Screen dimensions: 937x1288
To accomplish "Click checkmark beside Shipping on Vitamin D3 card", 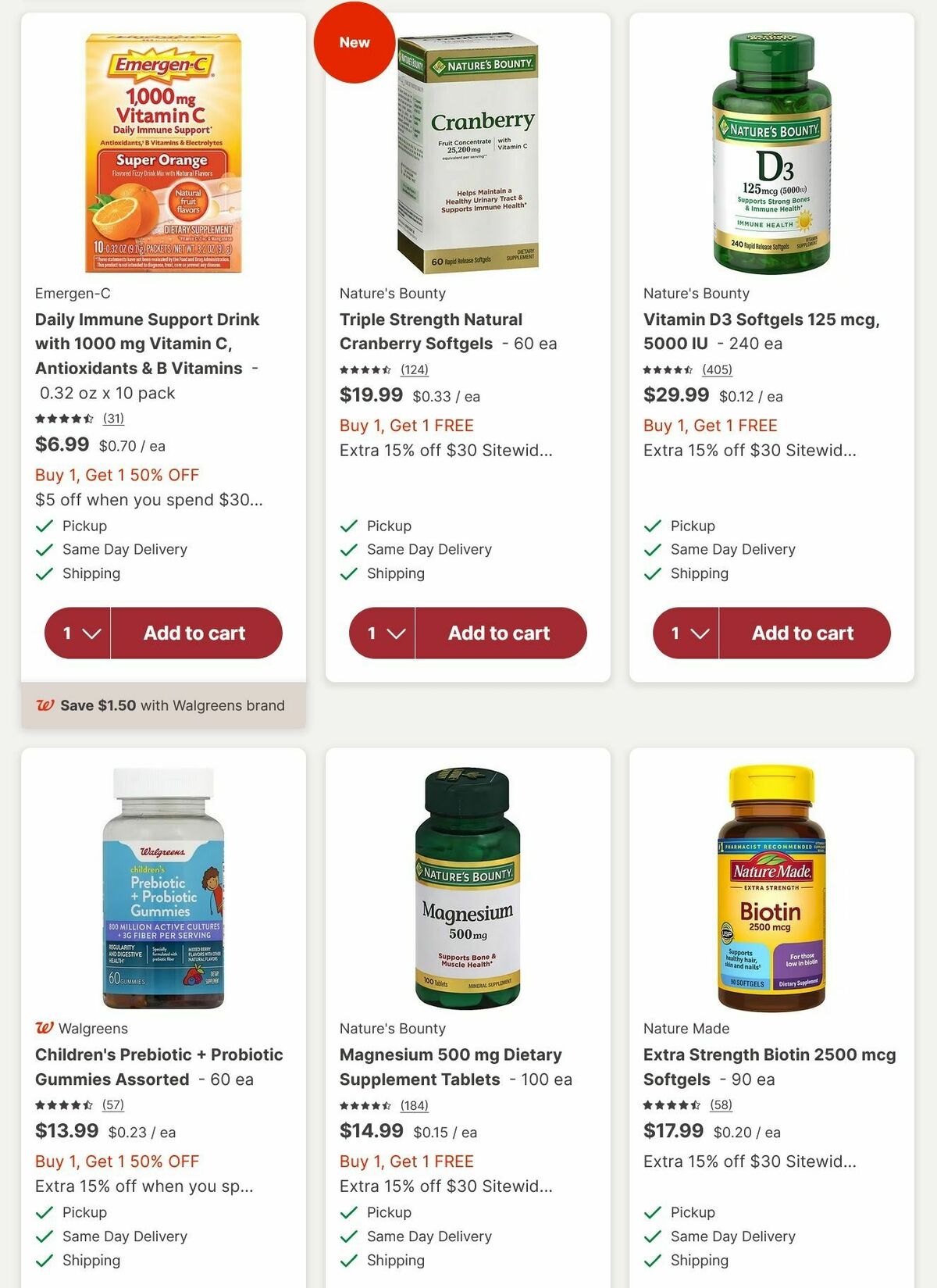I will coord(651,573).
